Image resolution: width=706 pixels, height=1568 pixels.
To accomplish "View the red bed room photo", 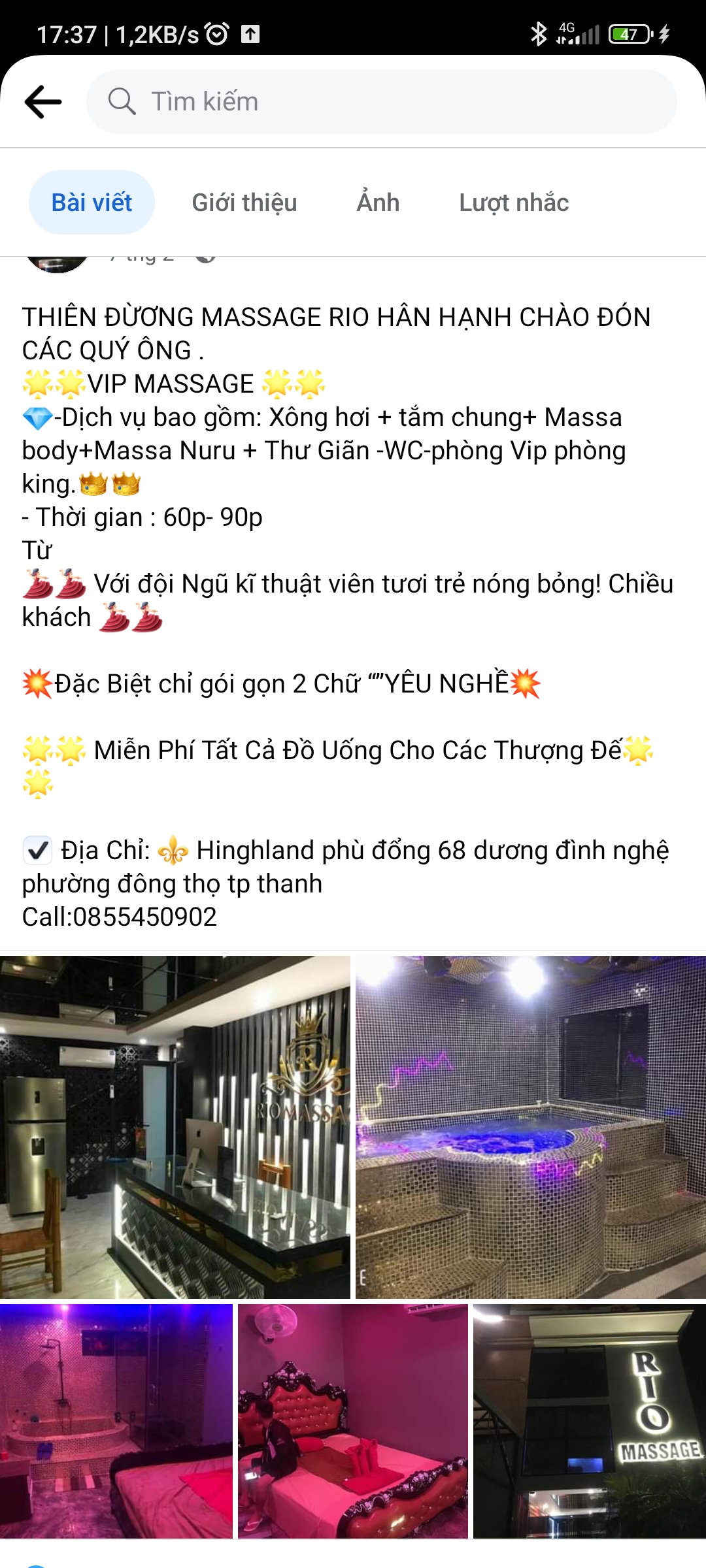I will point(353,1421).
